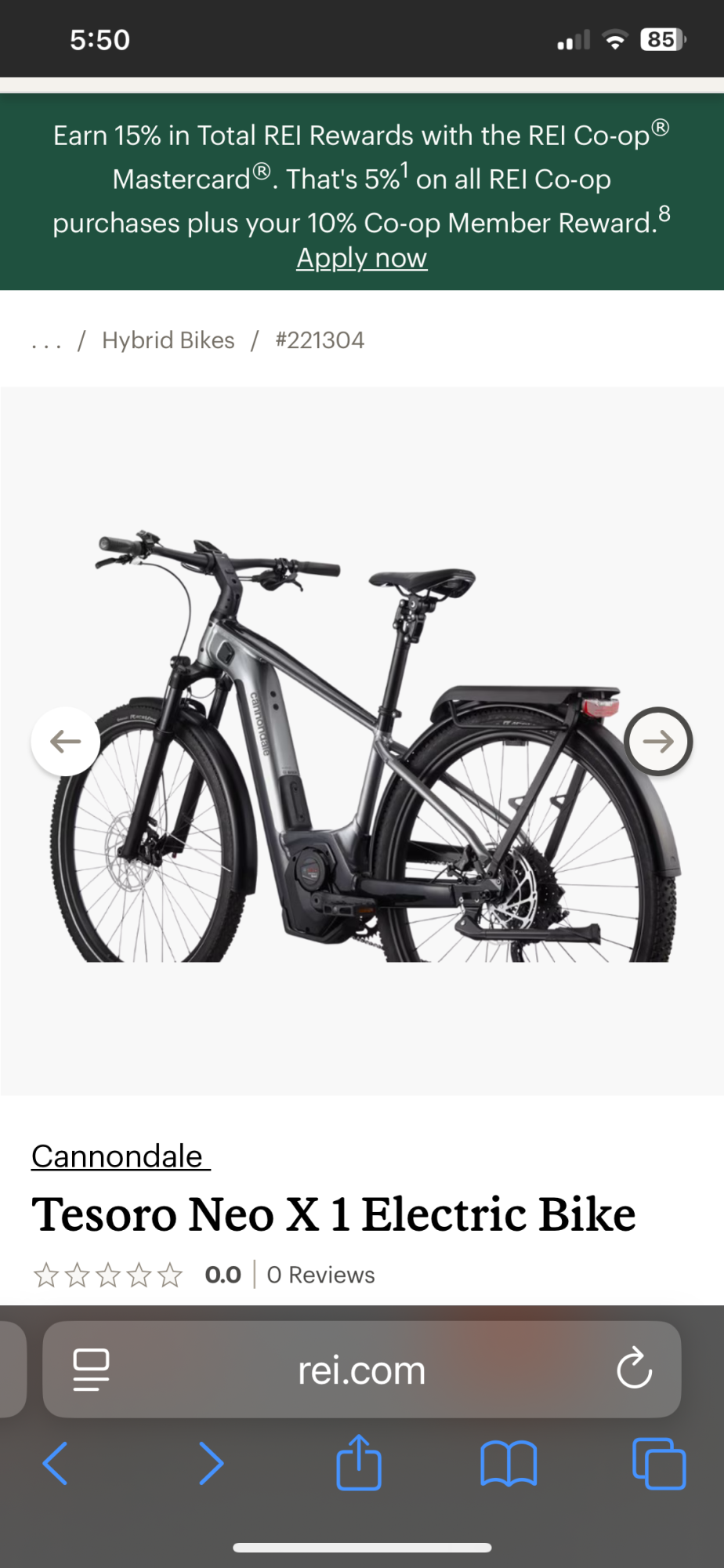This screenshot has height=1568, width=724.
Task: Tap the Apply now link
Action: click(361, 258)
